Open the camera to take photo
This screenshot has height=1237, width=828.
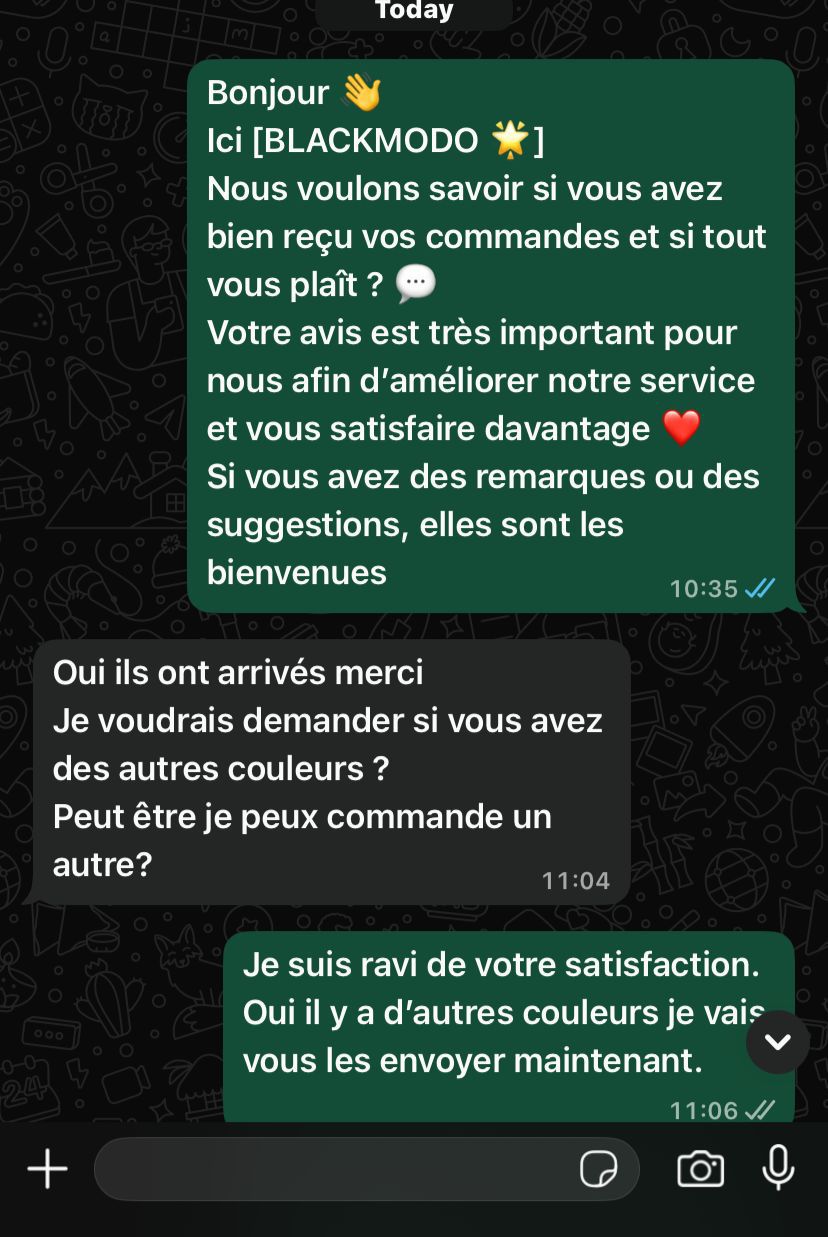(700, 1168)
